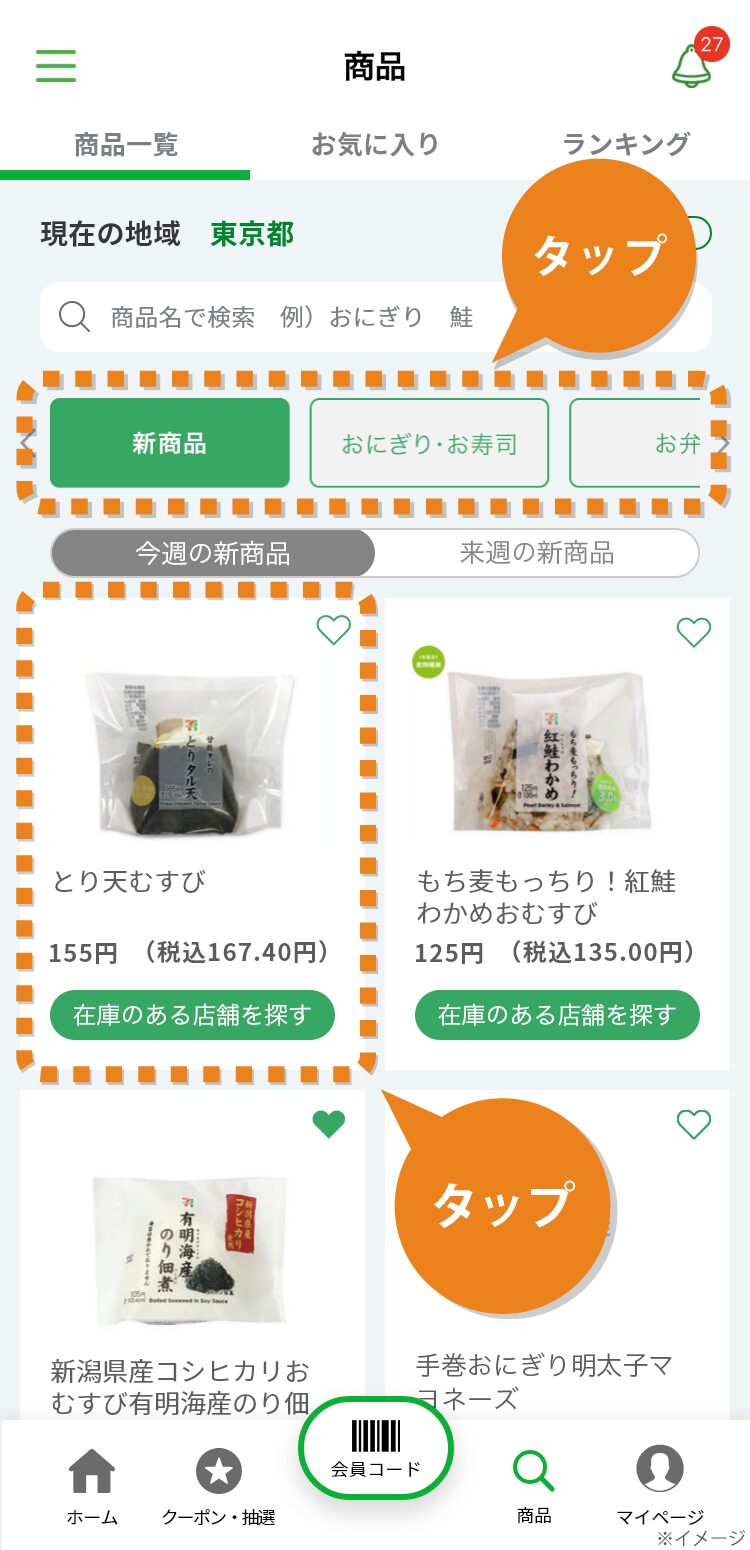Image resolution: width=750 pixels, height=1550 pixels.
Task: Choose the おにぎり·お寿司 category chip
Action: (x=429, y=443)
